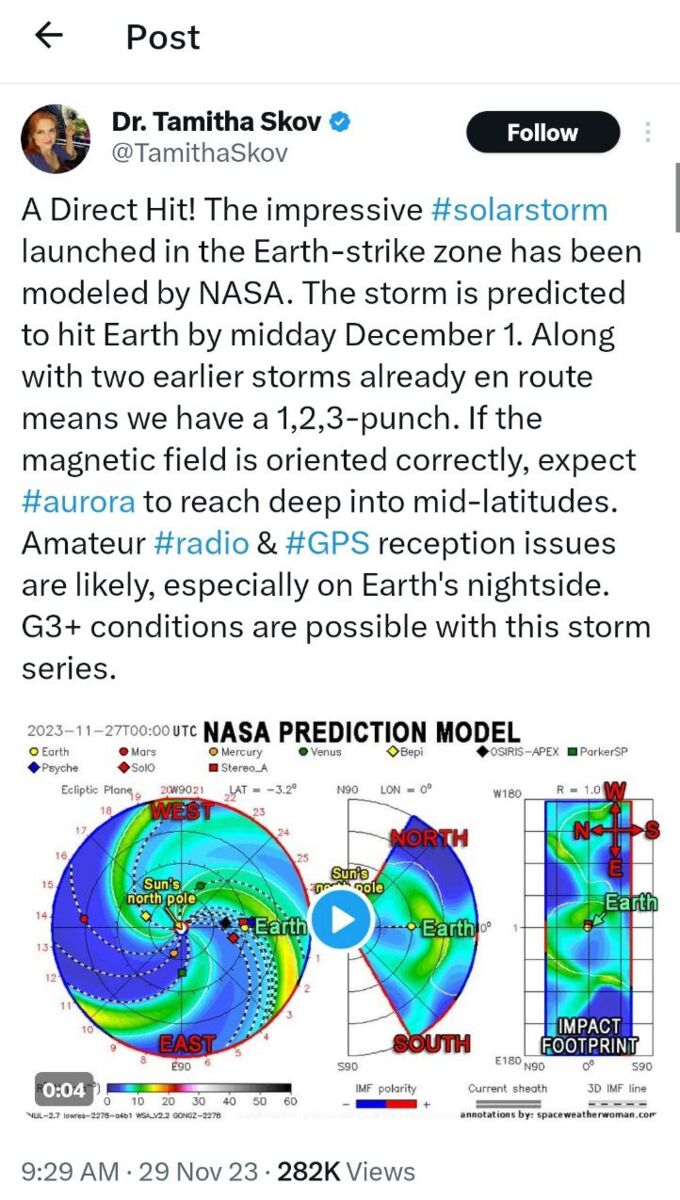Open the #radio hashtag

tap(202, 544)
